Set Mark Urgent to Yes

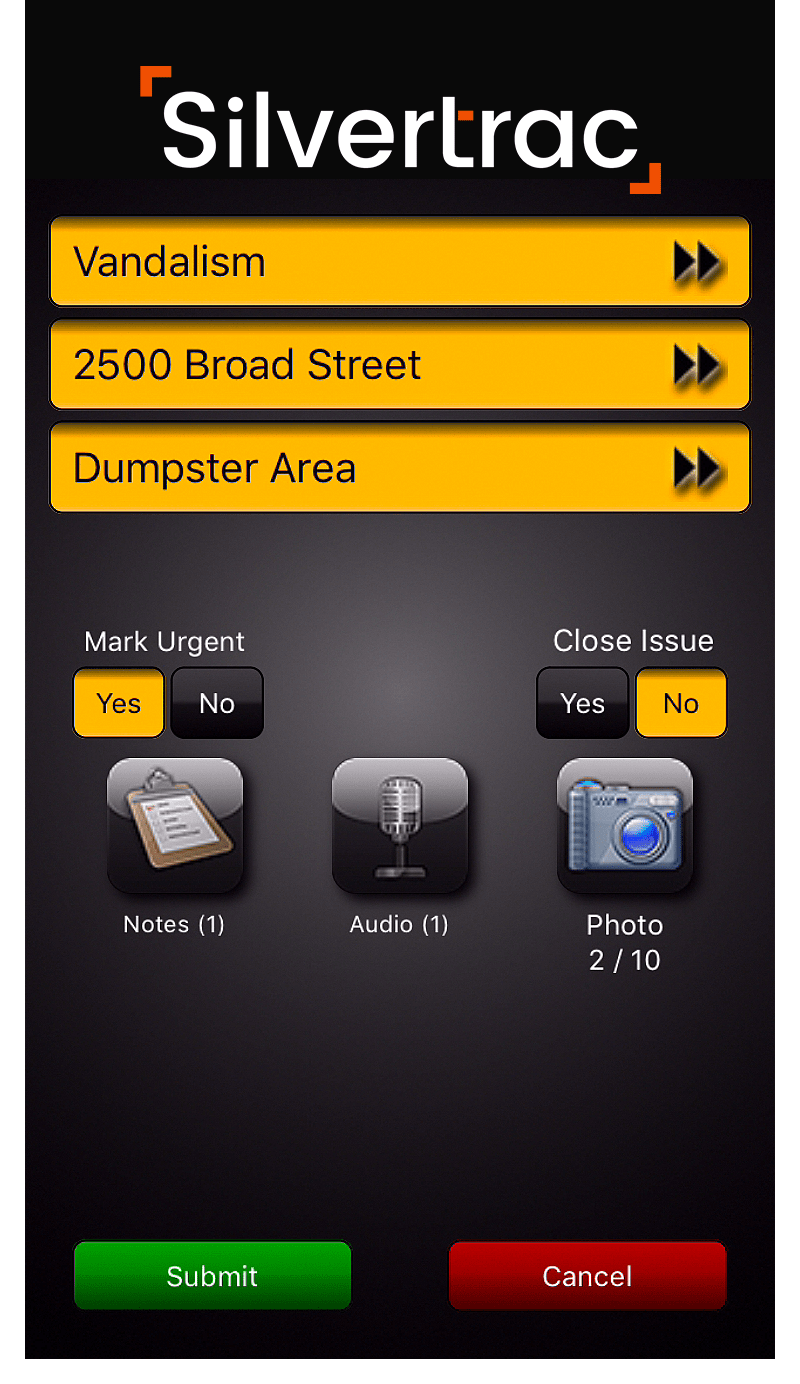click(x=118, y=703)
